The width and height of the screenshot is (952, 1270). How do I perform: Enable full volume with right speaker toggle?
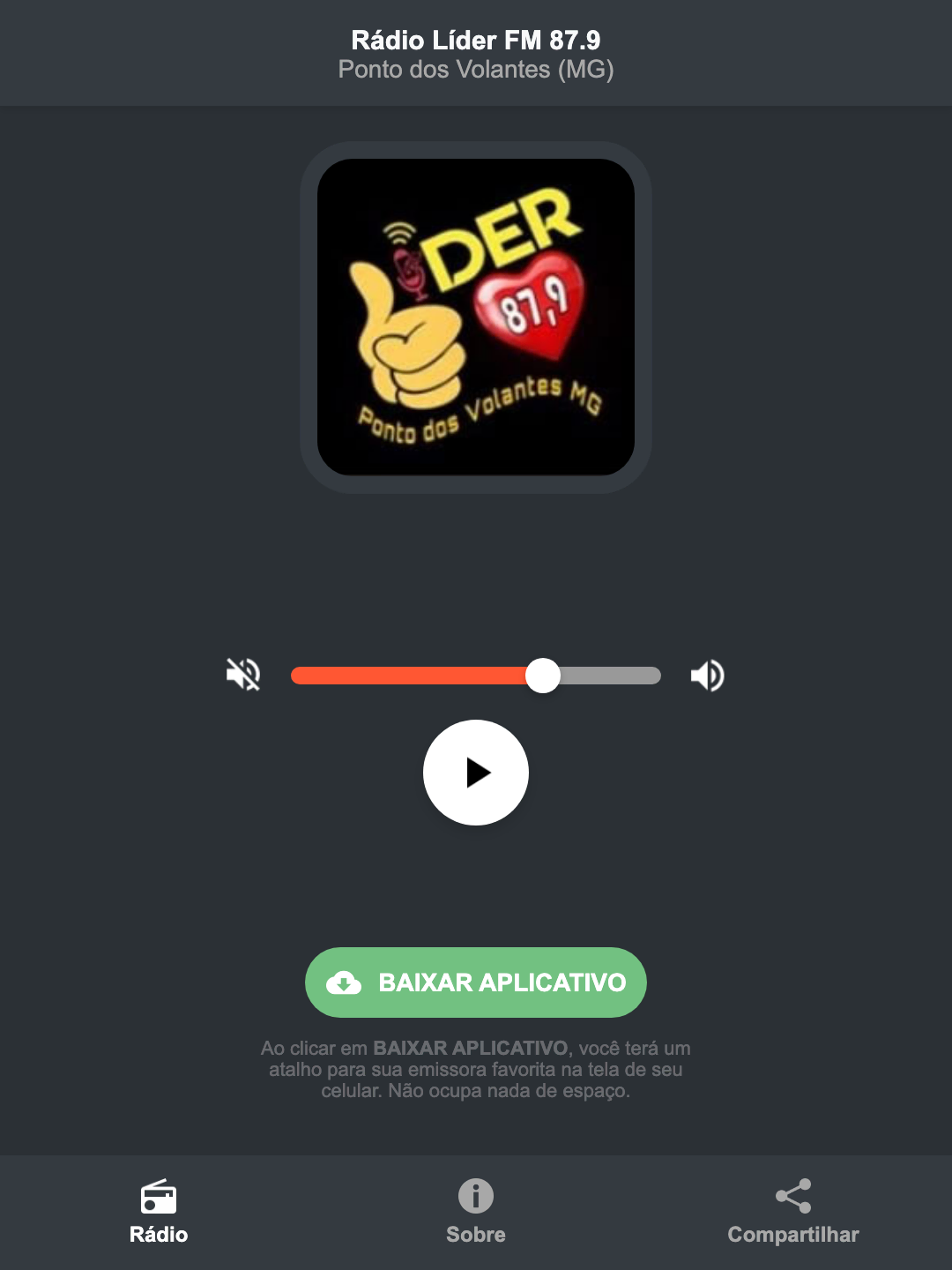pyautogui.click(x=706, y=675)
